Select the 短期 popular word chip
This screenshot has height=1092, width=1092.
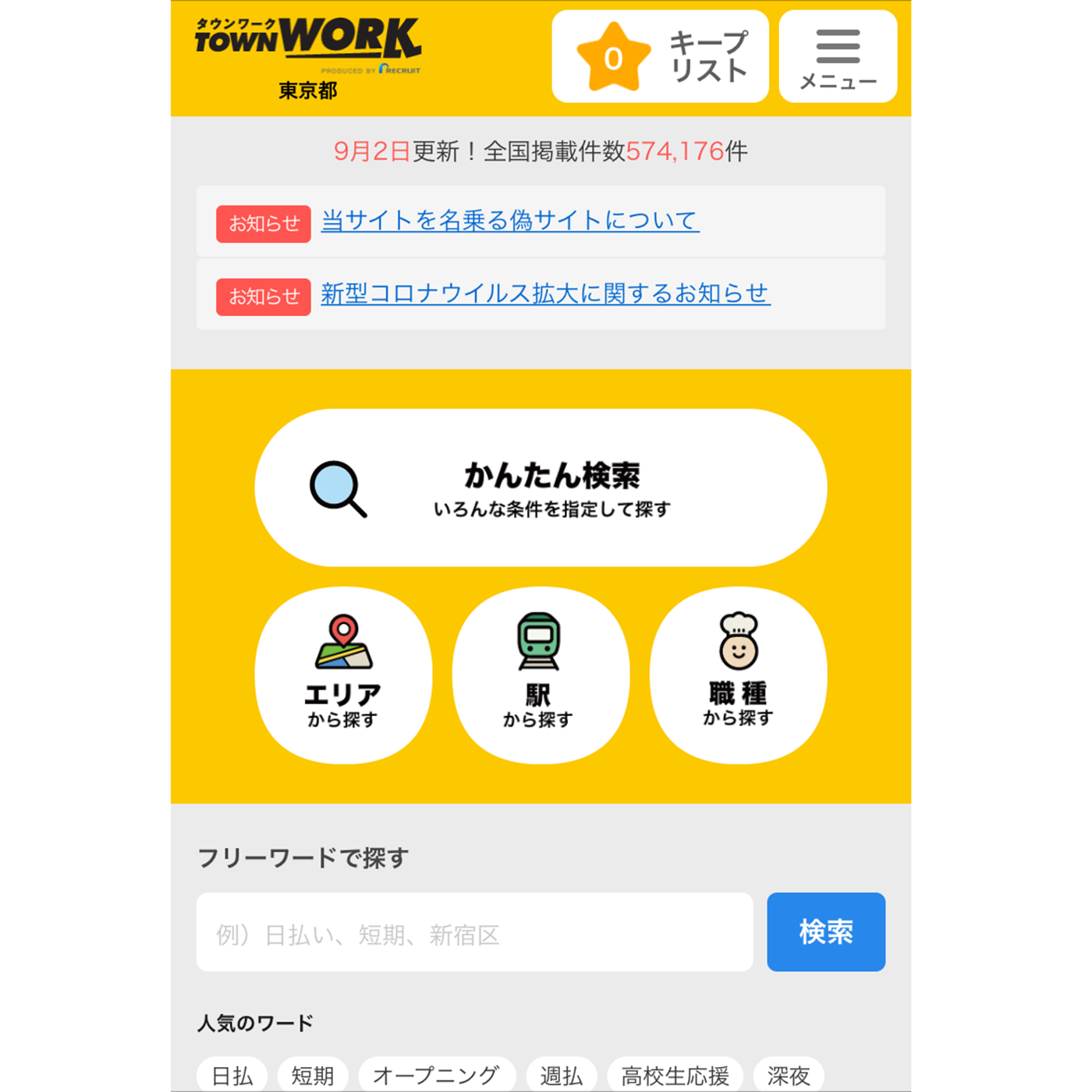click(x=312, y=1076)
